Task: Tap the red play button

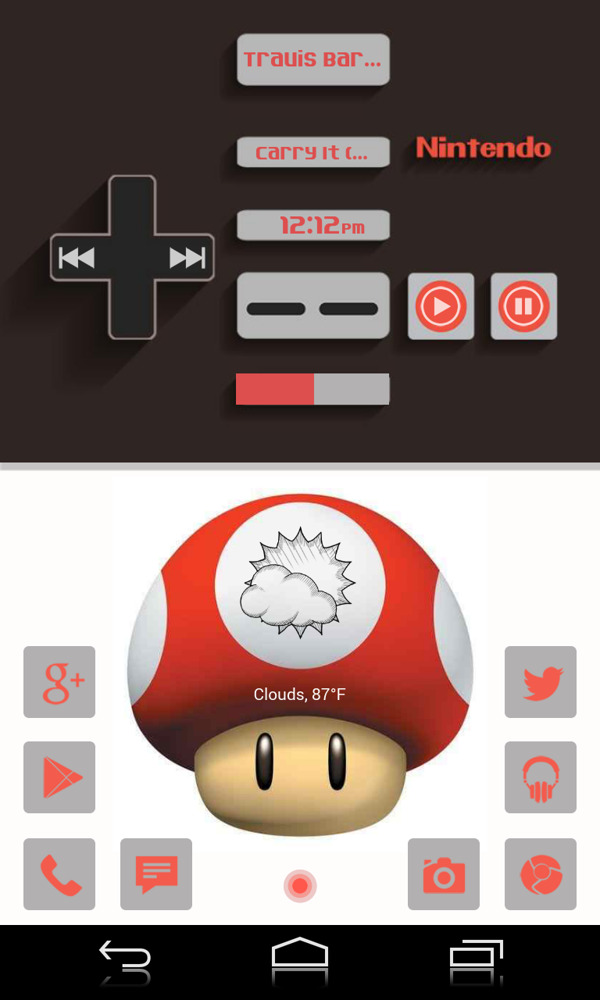Action: [x=441, y=306]
